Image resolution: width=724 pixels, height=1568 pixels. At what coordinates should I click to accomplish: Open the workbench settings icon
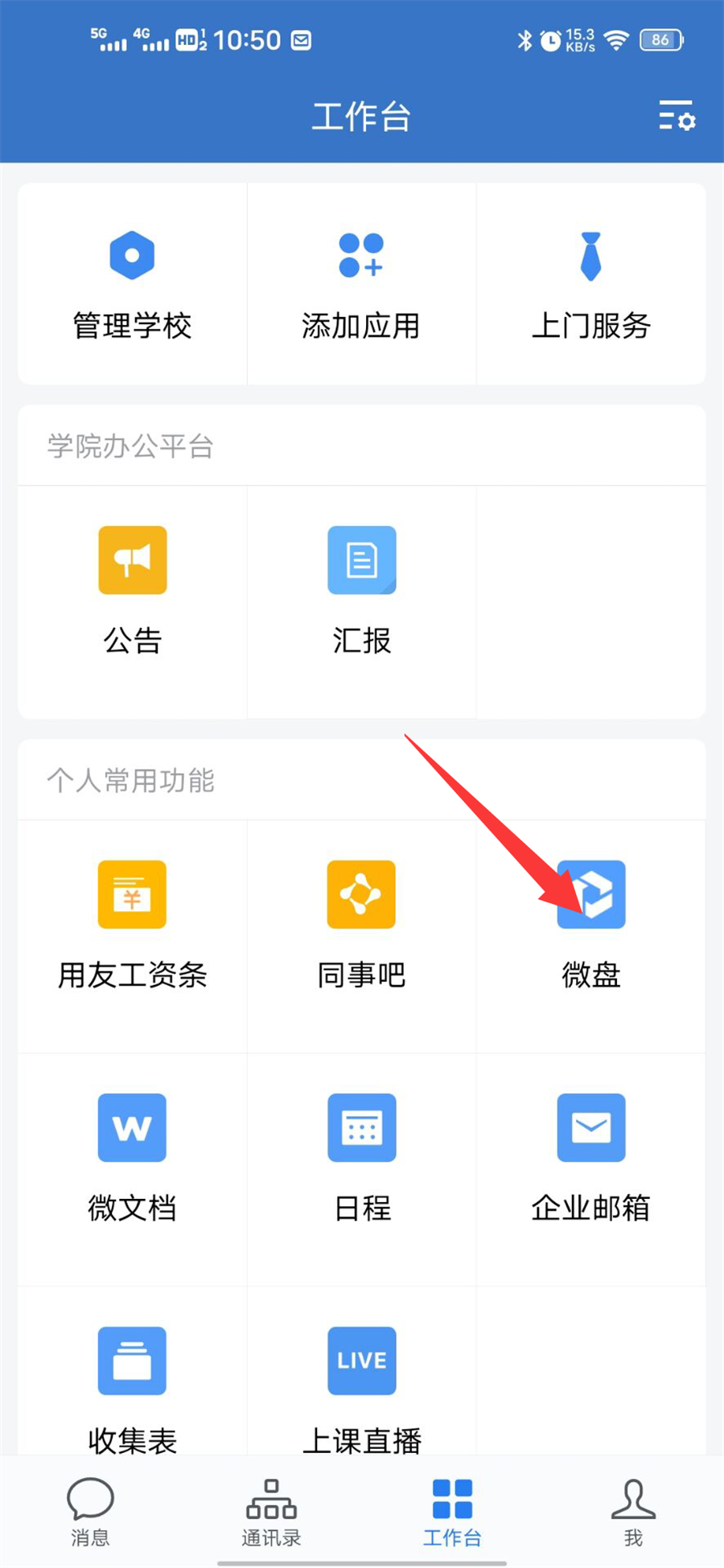click(677, 117)
